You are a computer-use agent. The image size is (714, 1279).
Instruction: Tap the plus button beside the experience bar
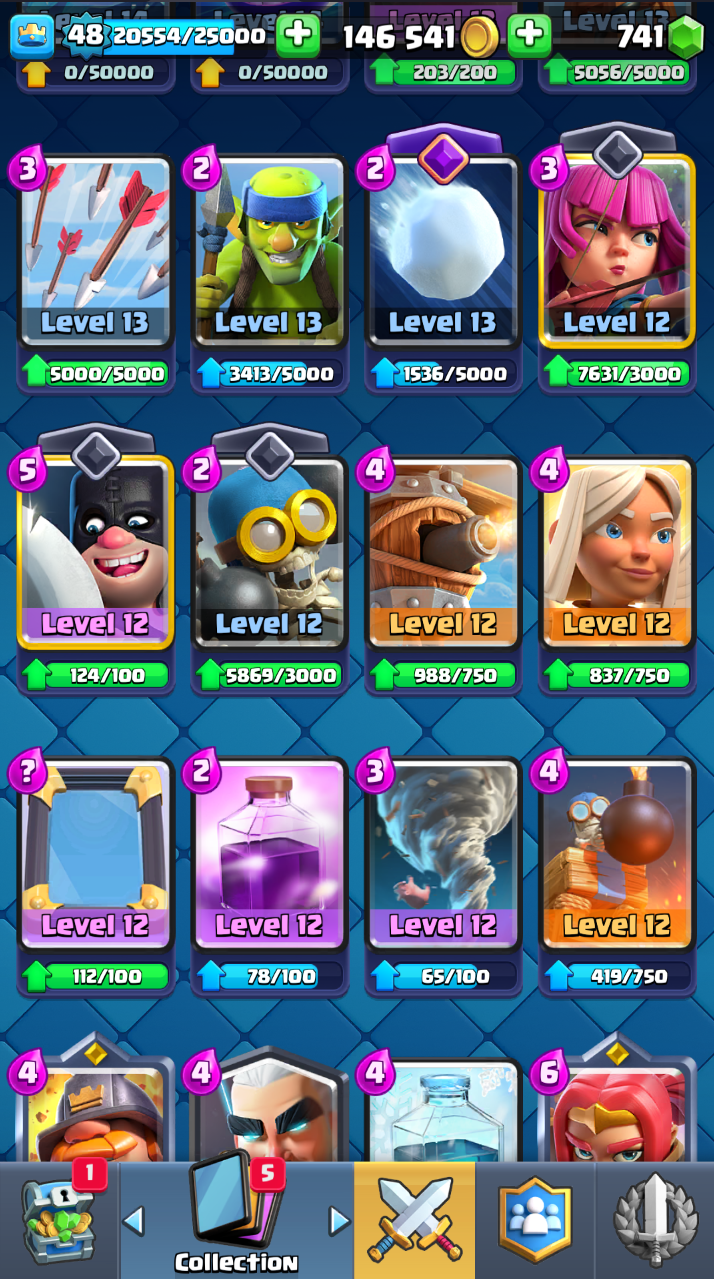(297, 36)
